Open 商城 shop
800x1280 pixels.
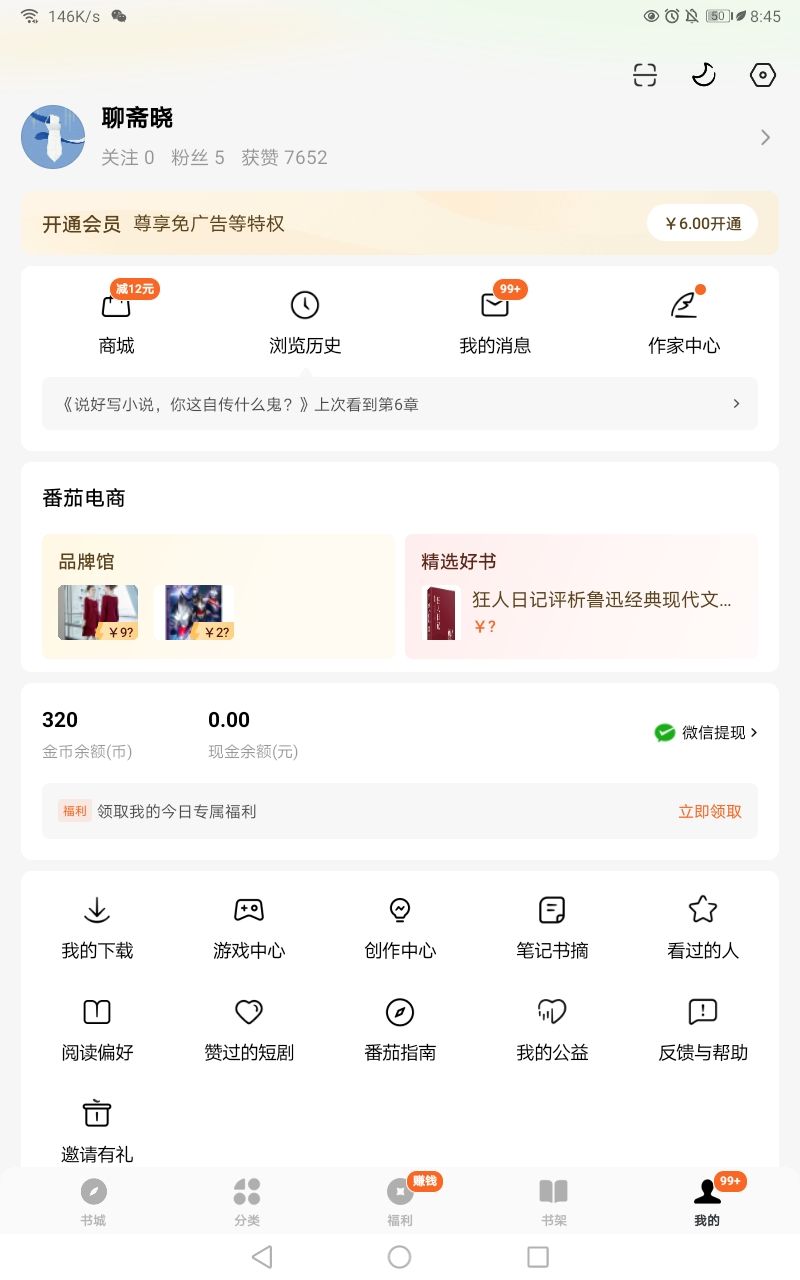click(116, 320)
